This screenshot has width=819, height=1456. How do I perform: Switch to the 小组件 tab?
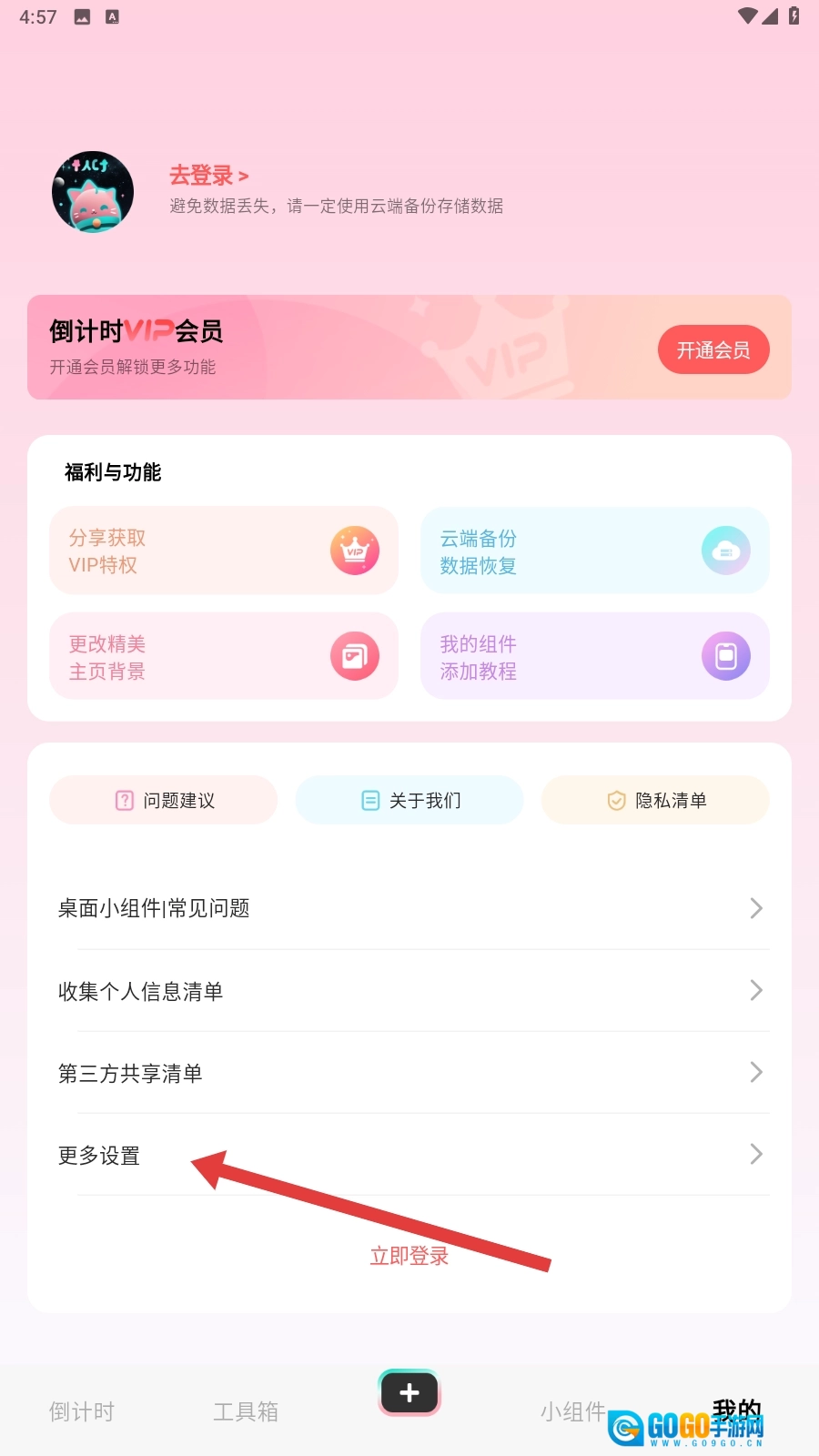572,1411
